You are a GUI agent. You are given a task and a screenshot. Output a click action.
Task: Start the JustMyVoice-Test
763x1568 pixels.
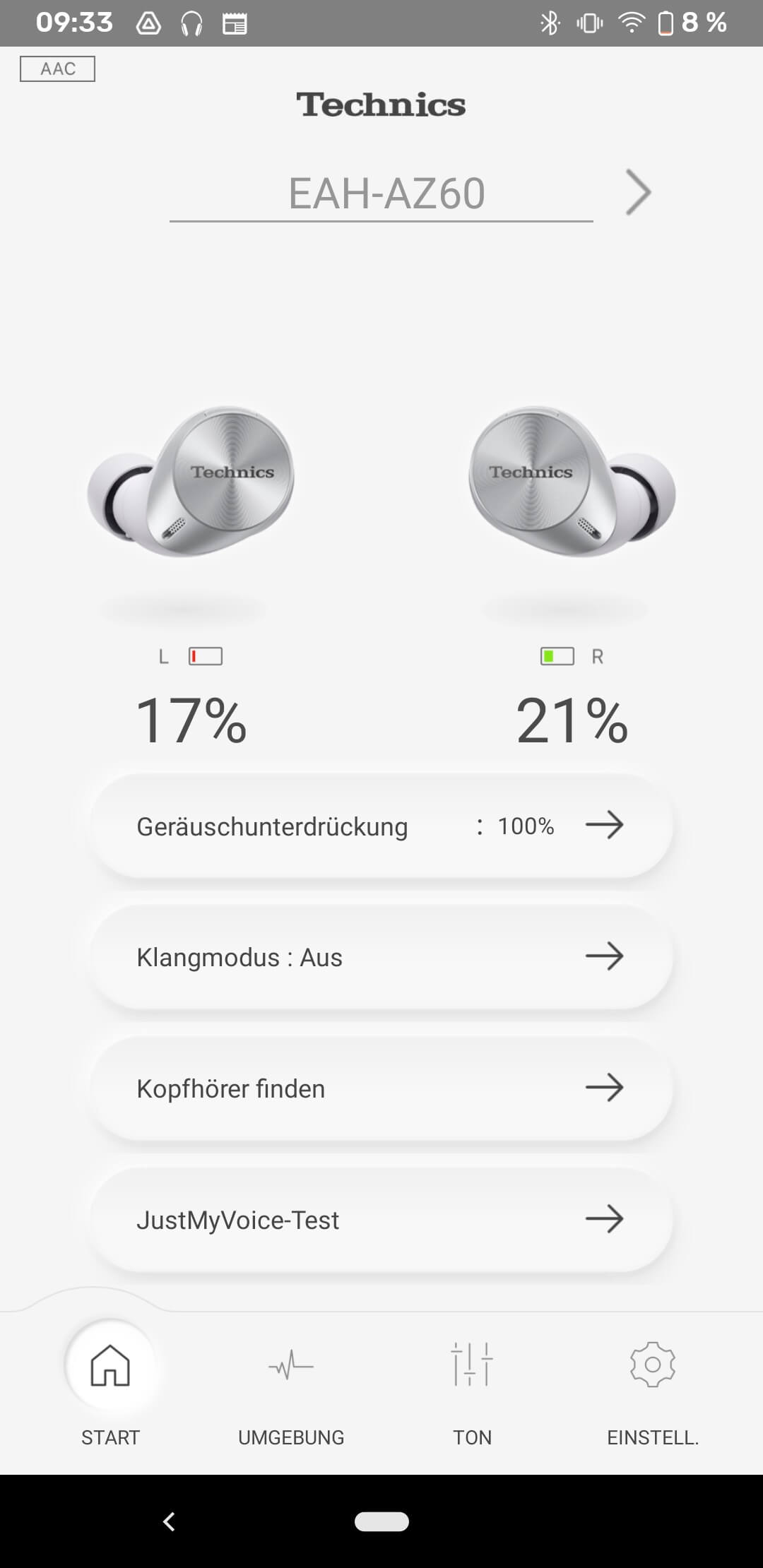pos(381,1220)
